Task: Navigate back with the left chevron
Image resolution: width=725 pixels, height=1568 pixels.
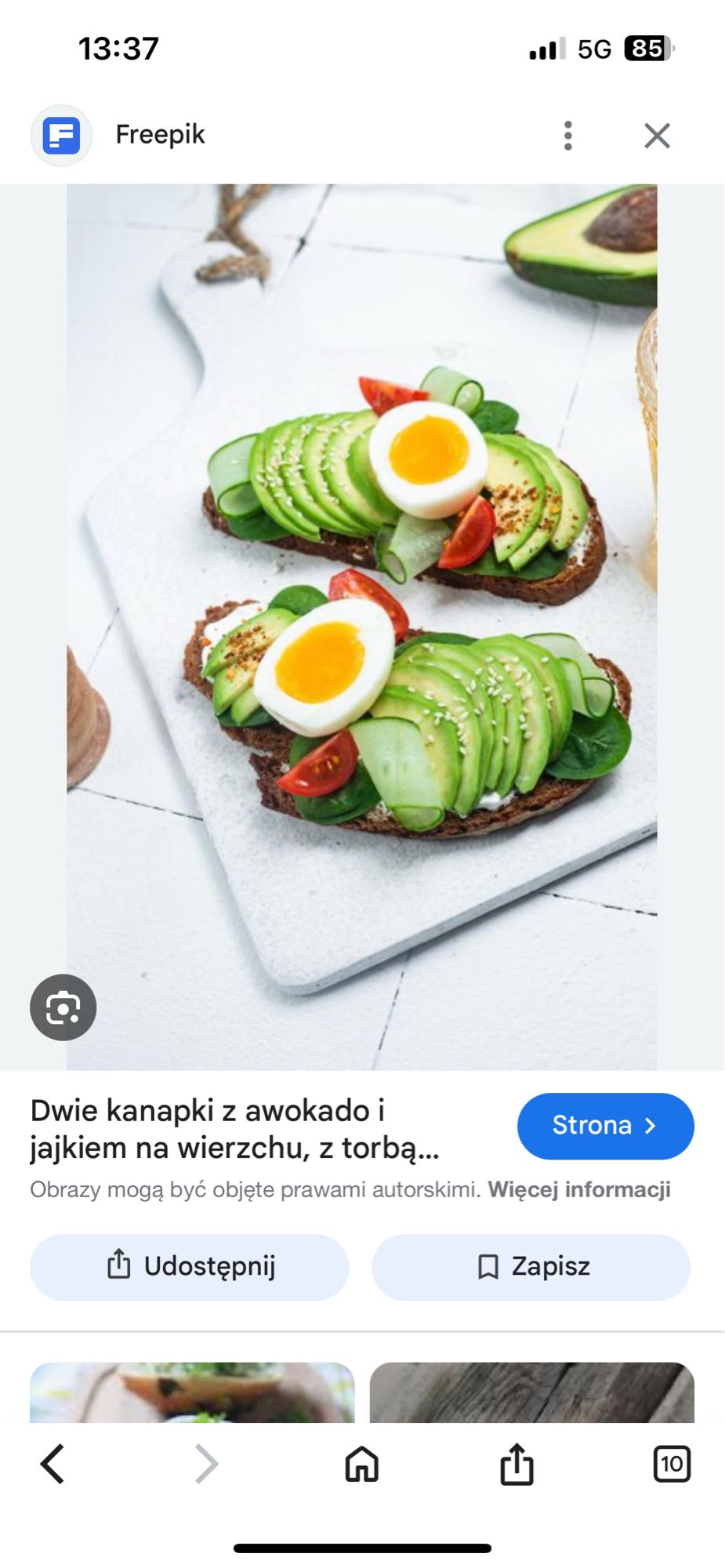Action: (53, 1470)
